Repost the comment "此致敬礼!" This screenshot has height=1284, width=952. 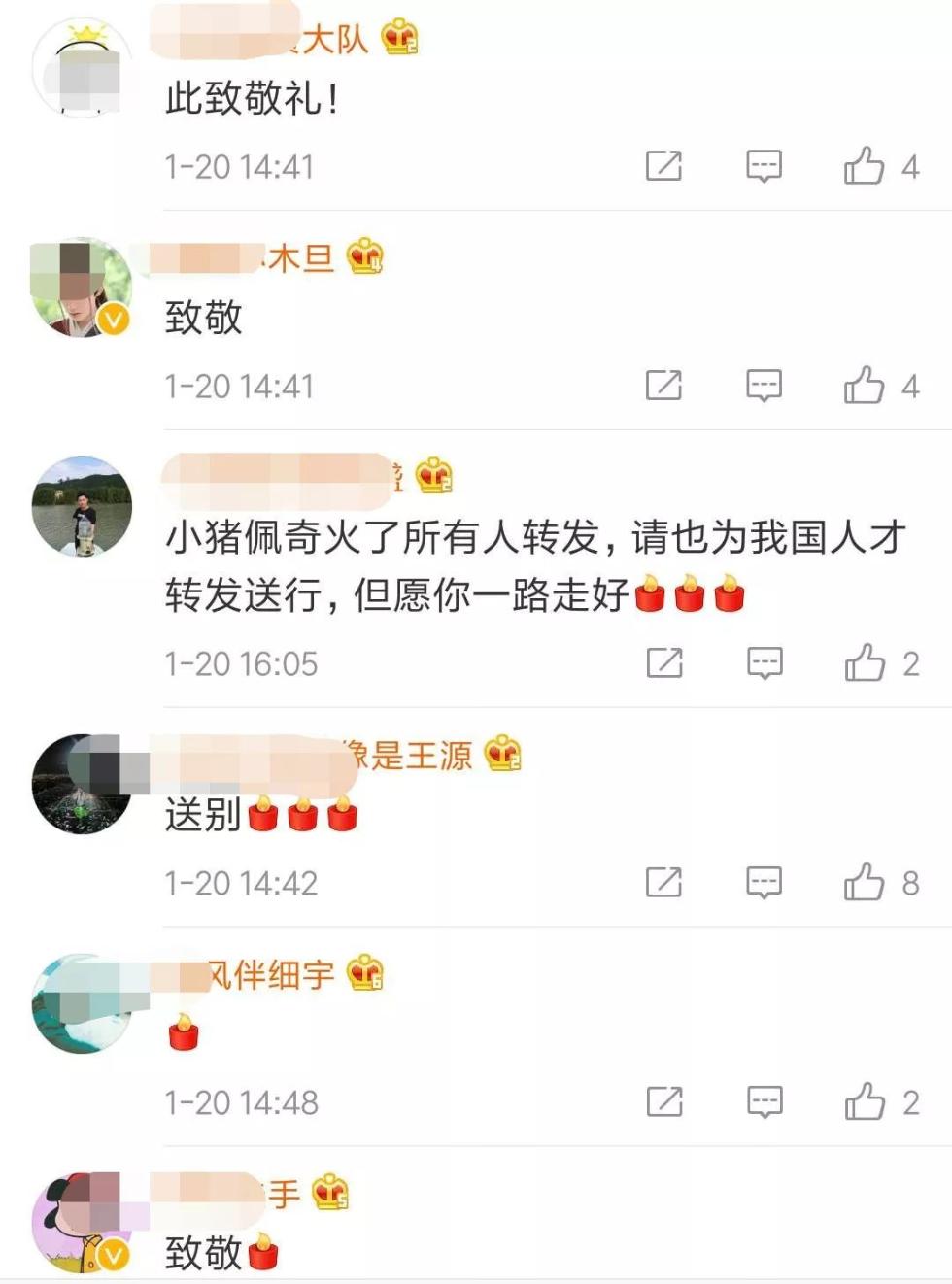[663, 166]
